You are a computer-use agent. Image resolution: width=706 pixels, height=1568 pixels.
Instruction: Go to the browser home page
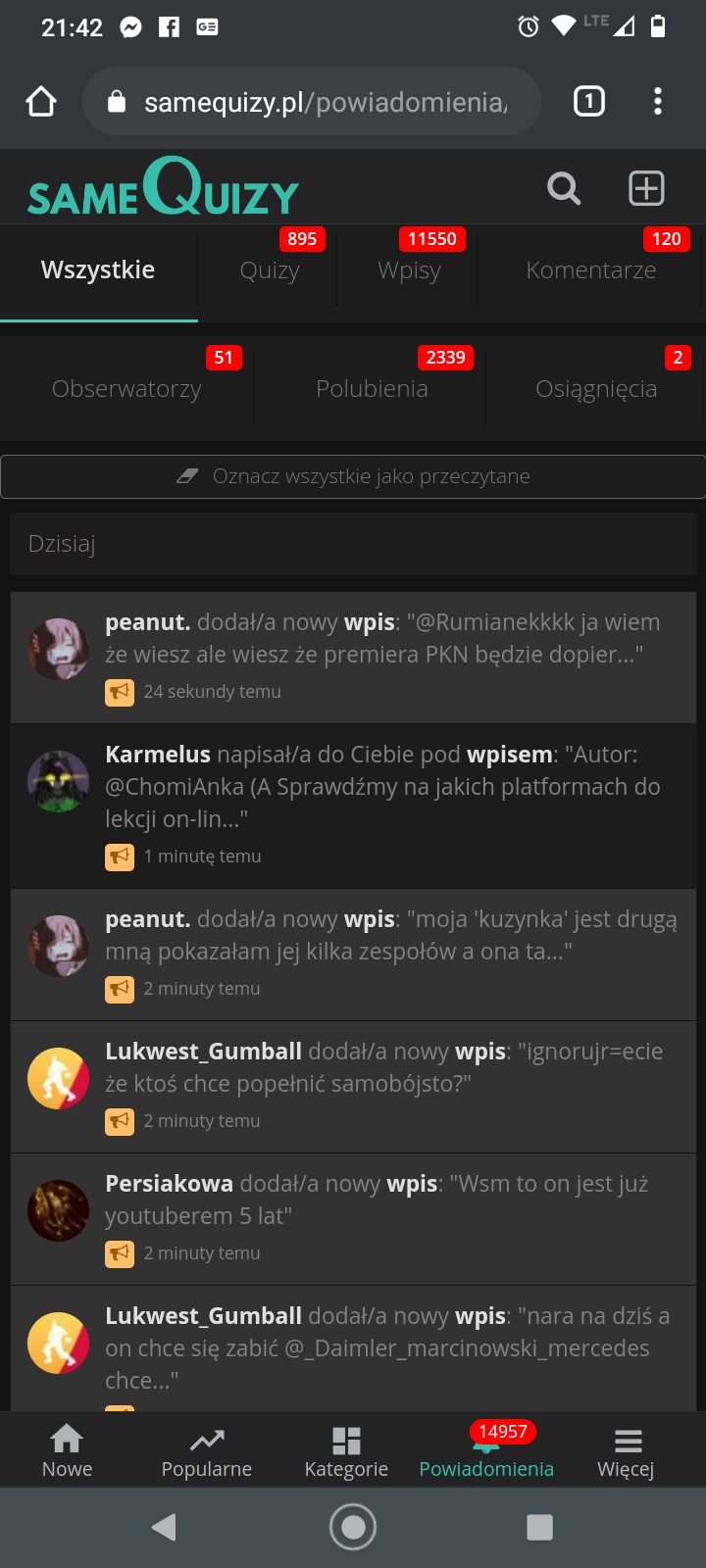[41, 101]
